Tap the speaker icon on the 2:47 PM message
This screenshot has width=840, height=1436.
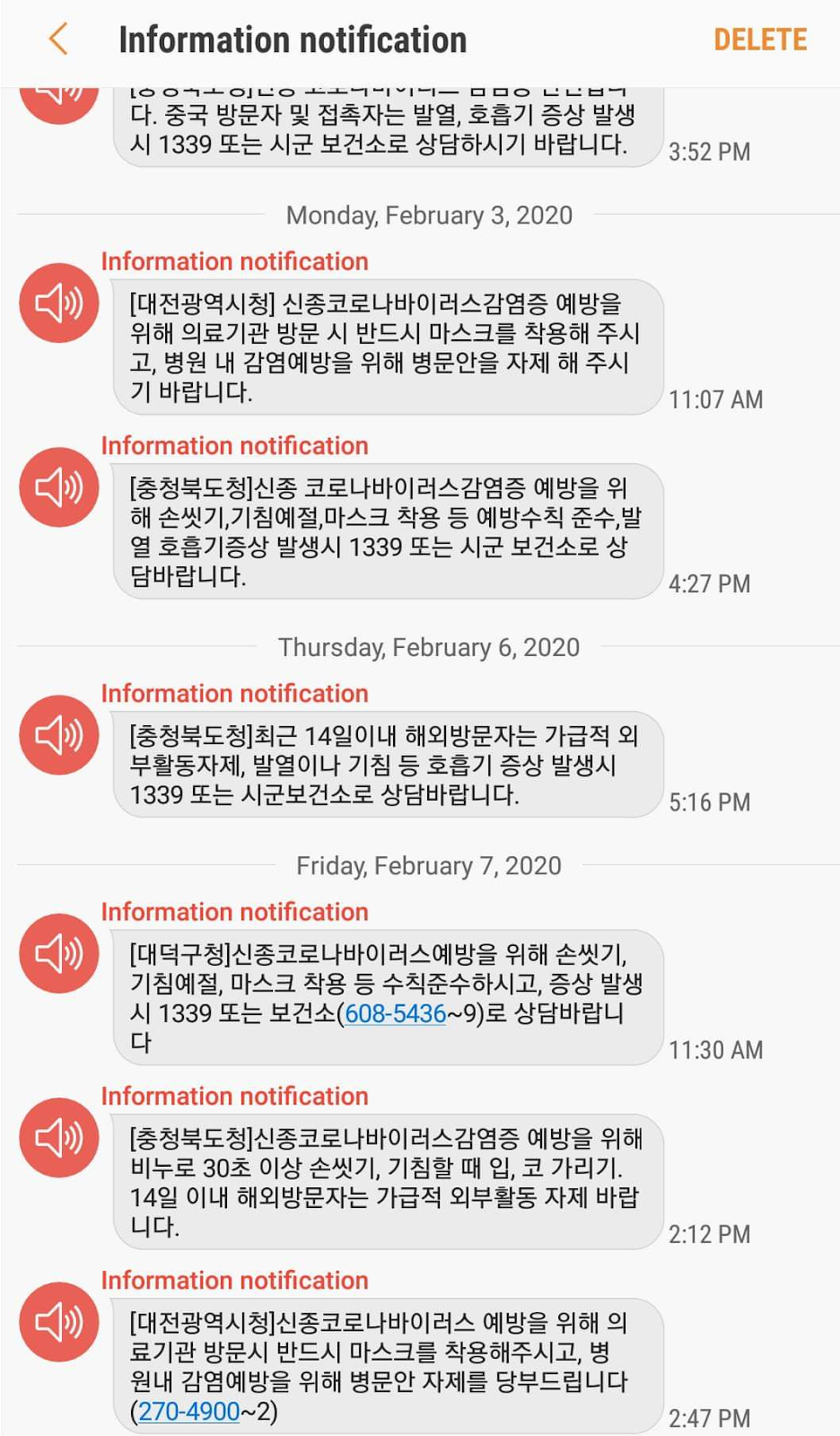[x=58, y=1322]
